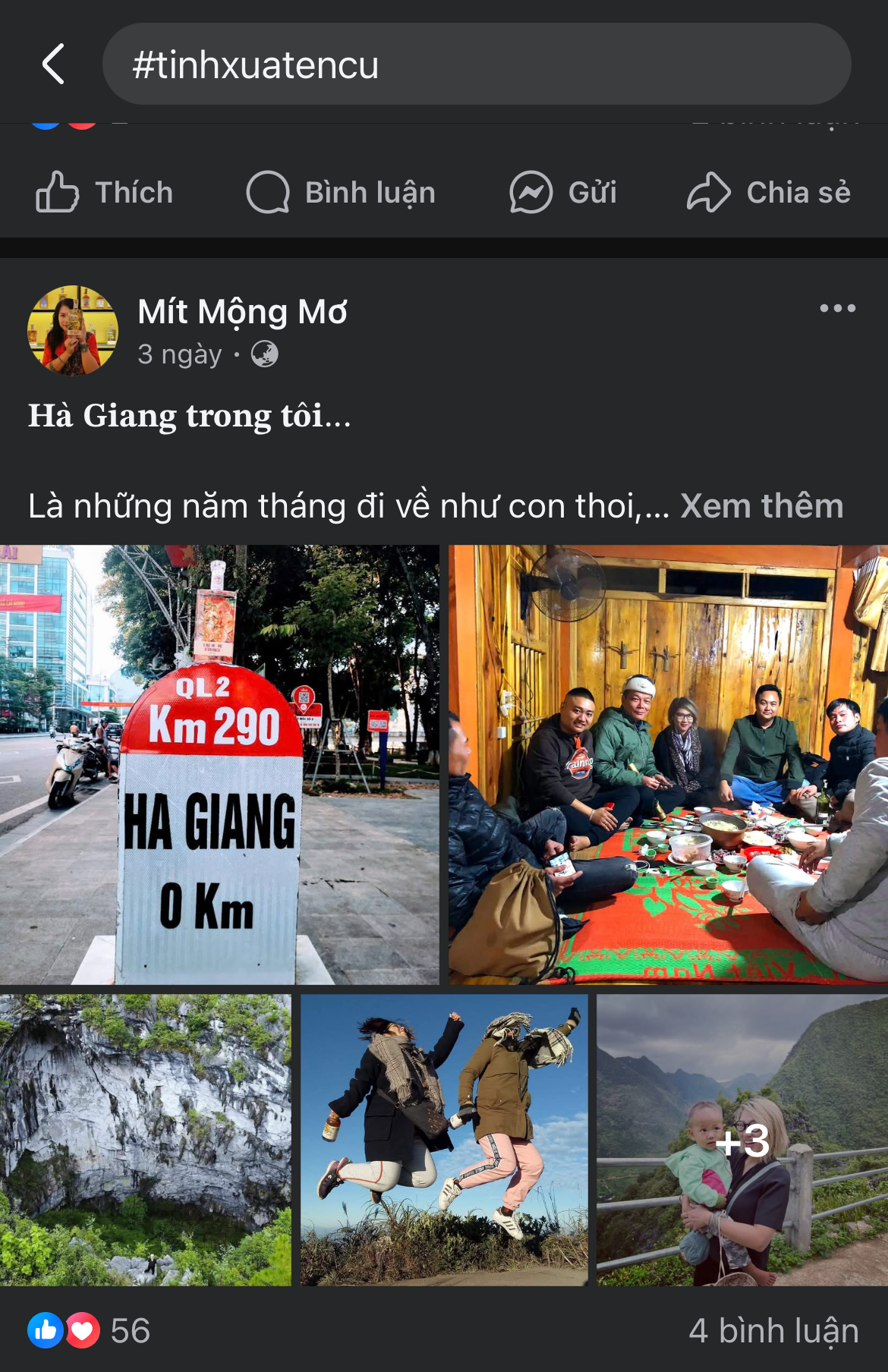Open the 4 bình luận comments
This screenshot has width=888, height=1372.
pyautogui.click(x=773, y=1330)
